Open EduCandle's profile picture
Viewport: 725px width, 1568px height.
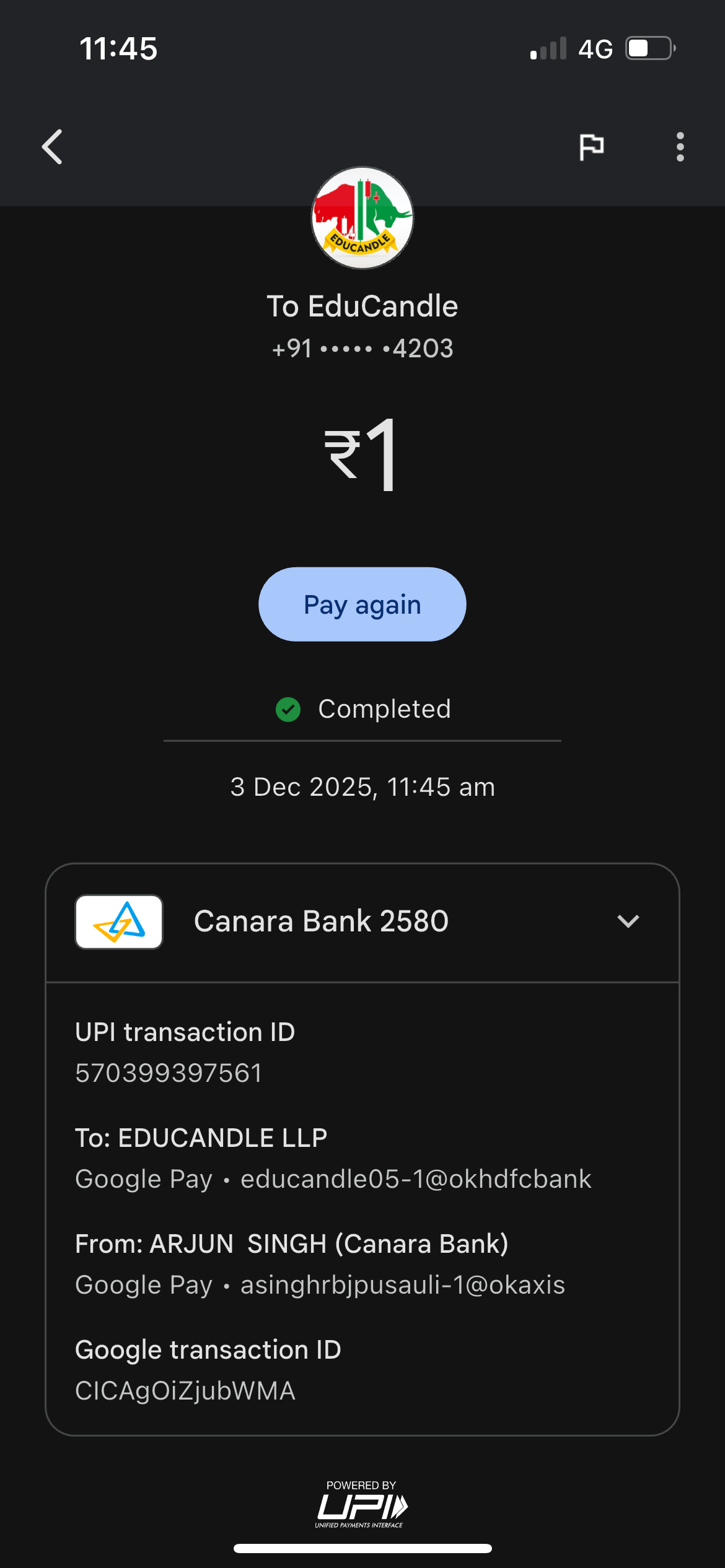pos(362,218)
